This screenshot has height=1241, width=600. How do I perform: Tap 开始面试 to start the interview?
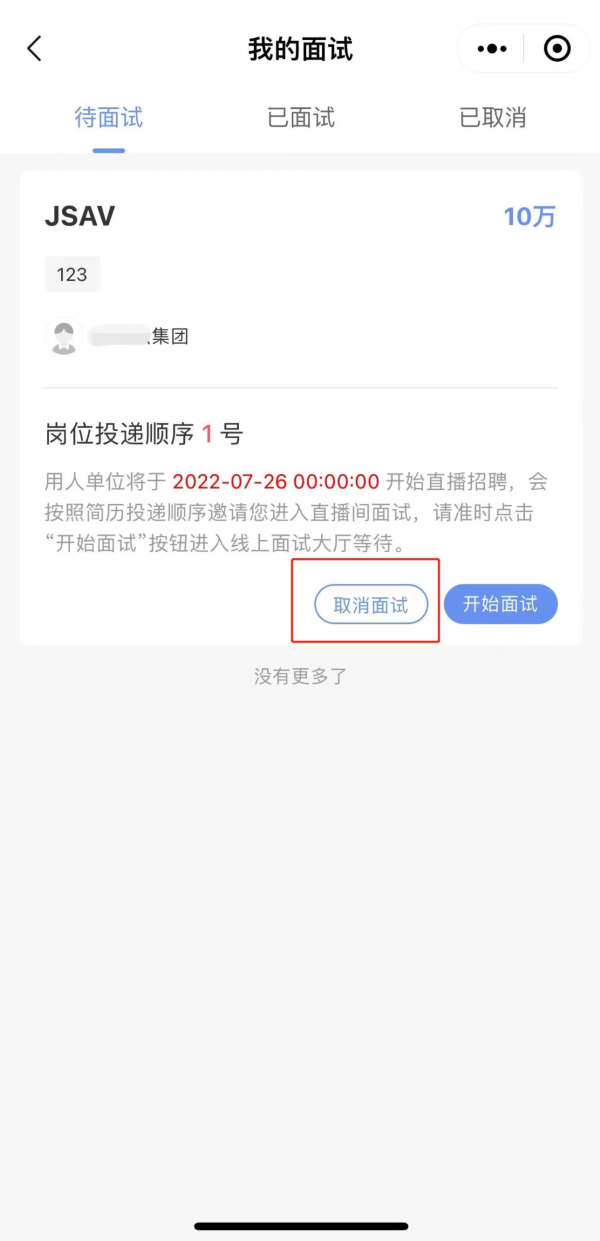click(x=500, y=604)
